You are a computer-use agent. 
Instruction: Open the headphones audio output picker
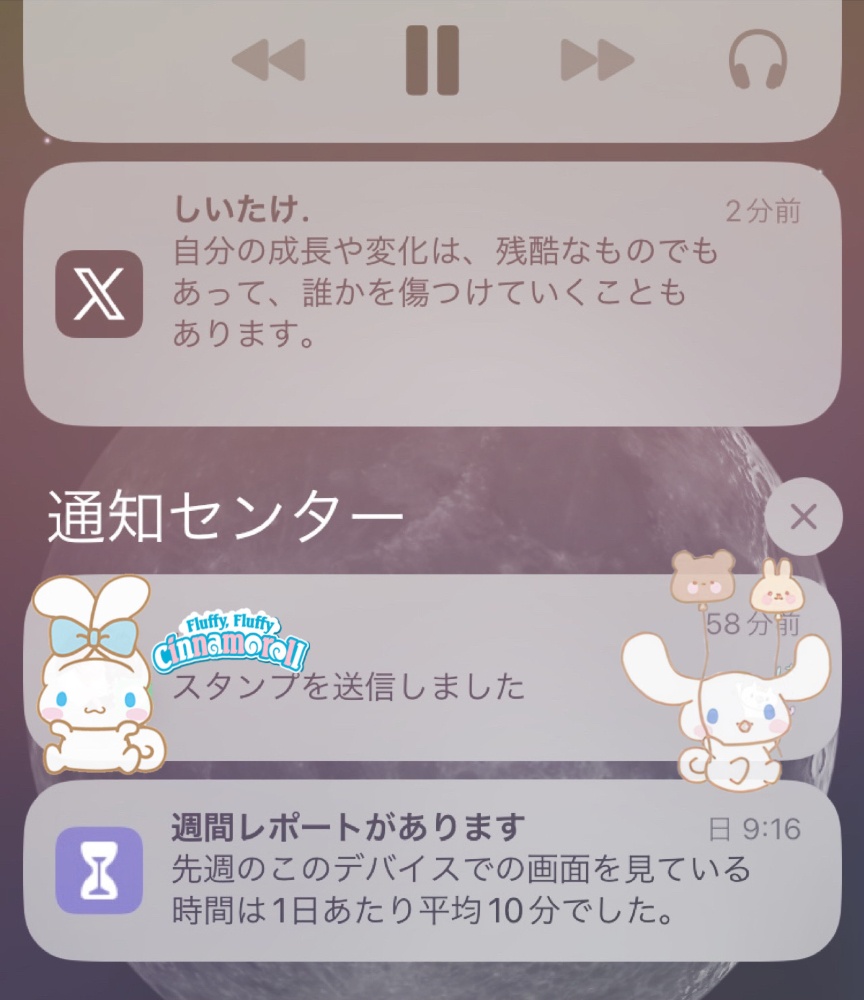(x=757, y=60)
